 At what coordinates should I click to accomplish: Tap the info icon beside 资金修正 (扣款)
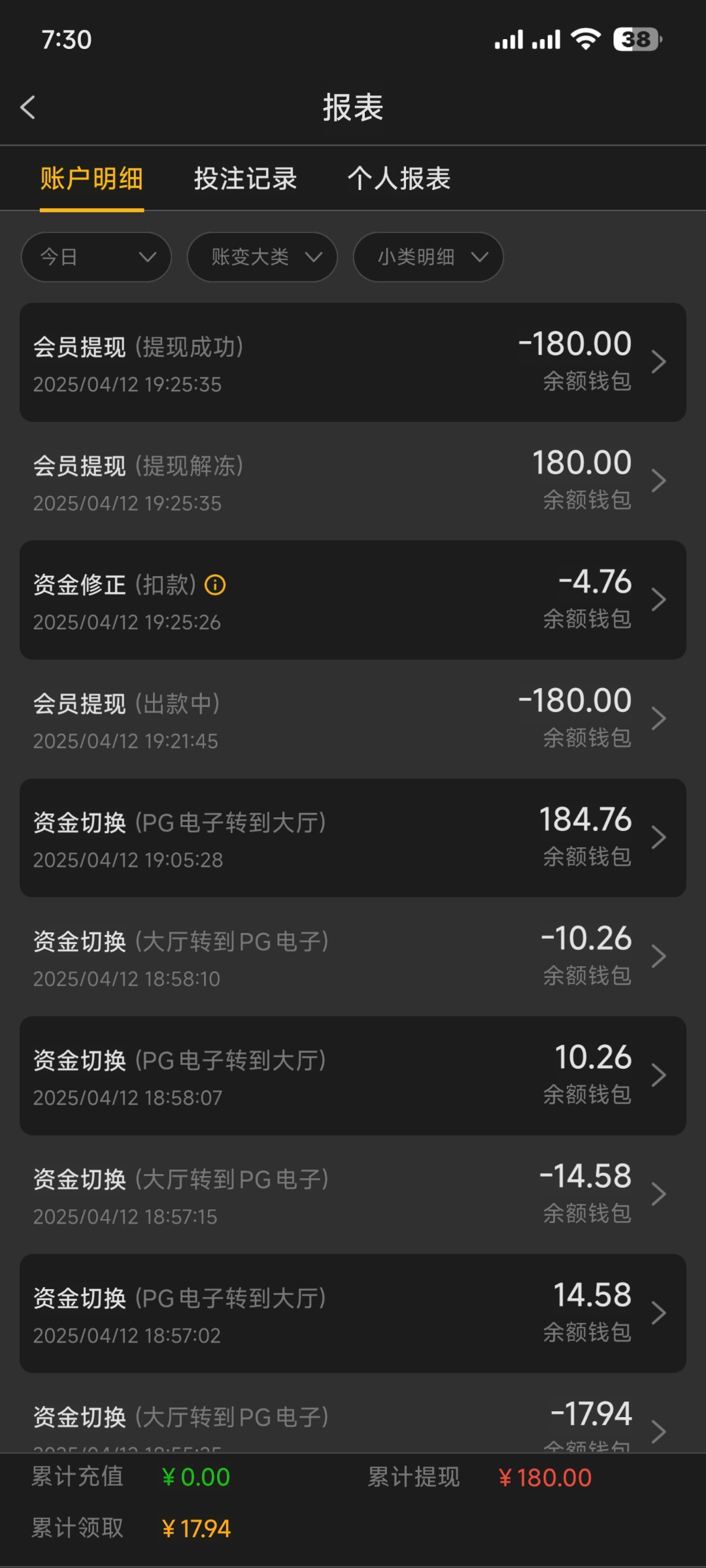[215, 585]
